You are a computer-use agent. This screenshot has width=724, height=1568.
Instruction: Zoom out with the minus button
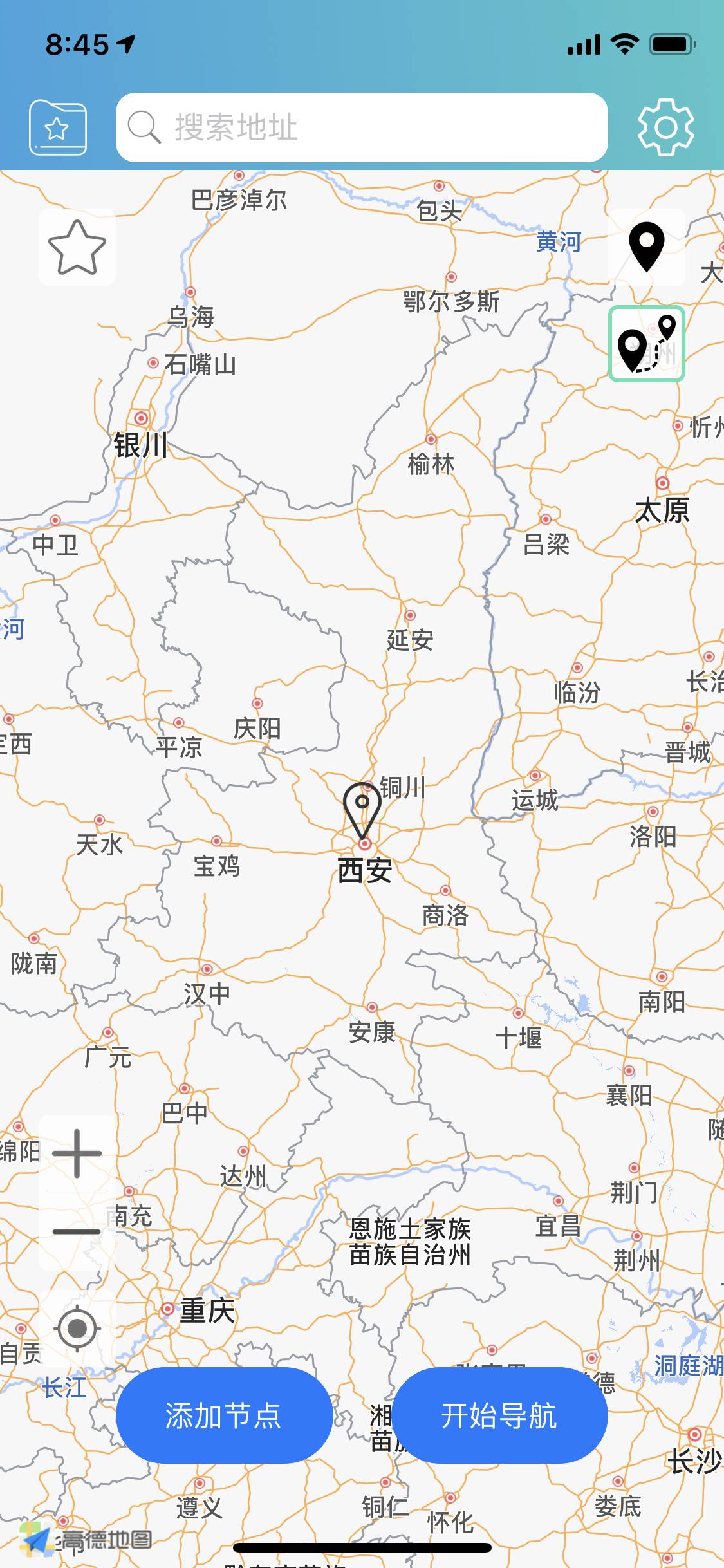tap(77, 1231)
